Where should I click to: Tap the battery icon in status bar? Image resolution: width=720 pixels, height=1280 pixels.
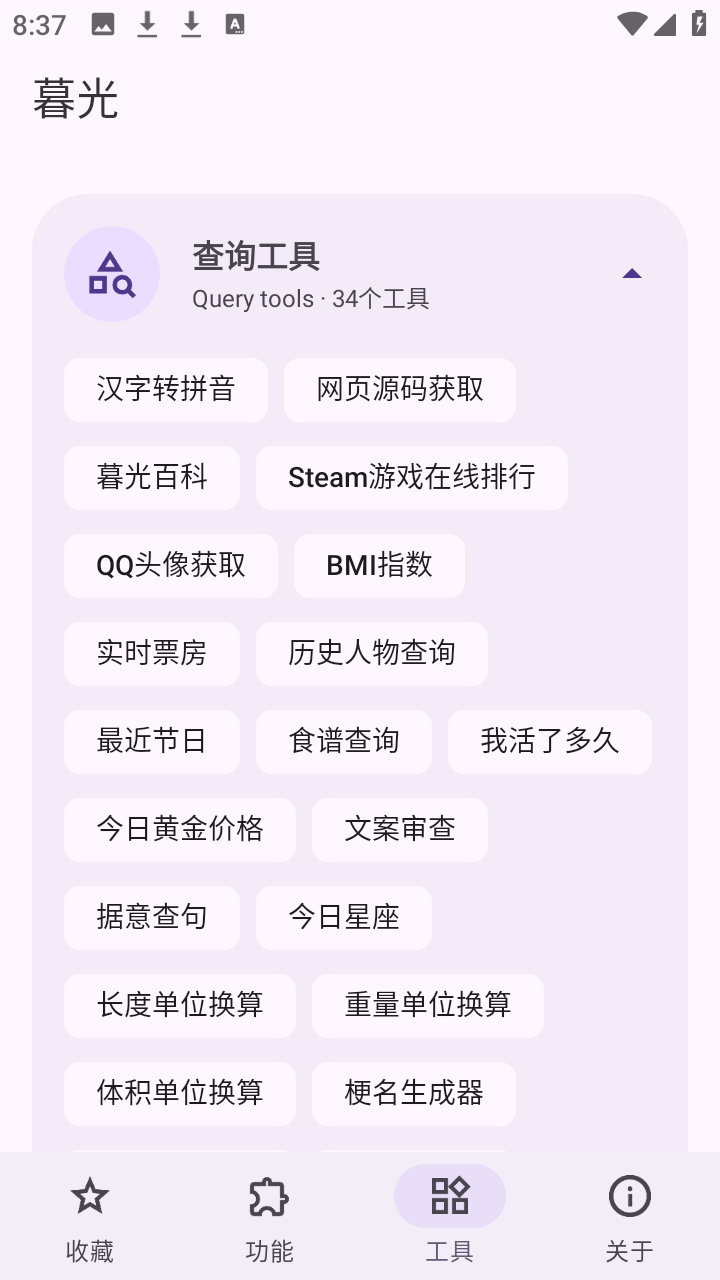coord(697,22)
